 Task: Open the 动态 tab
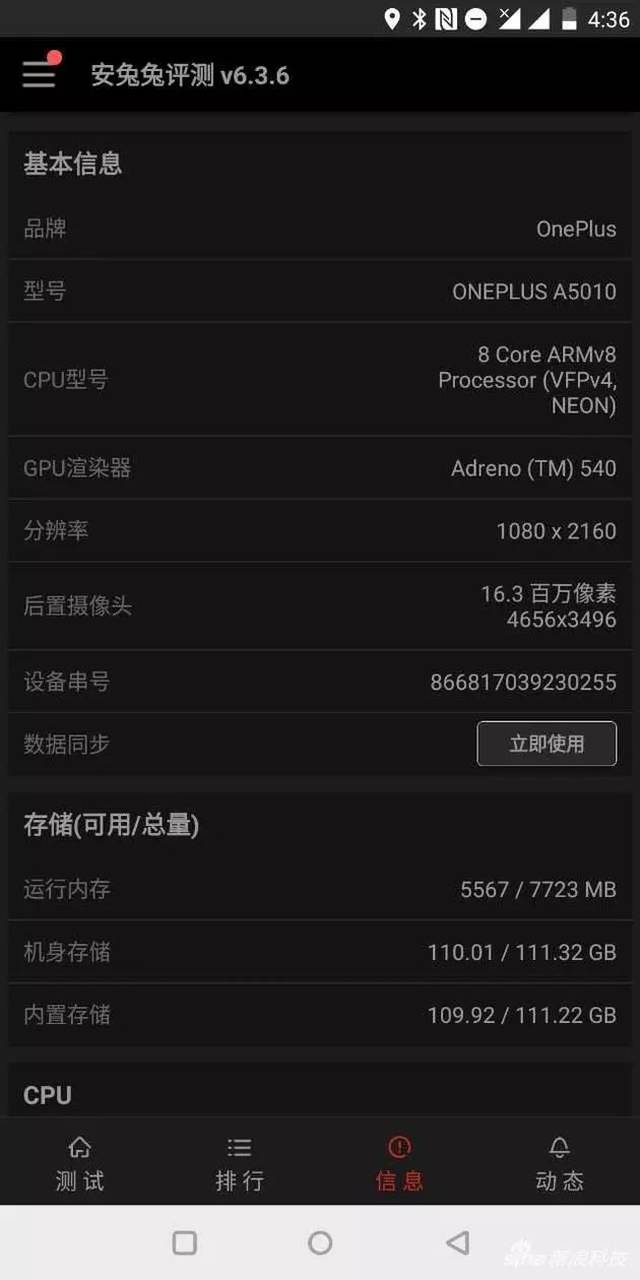pos(559,1164)
